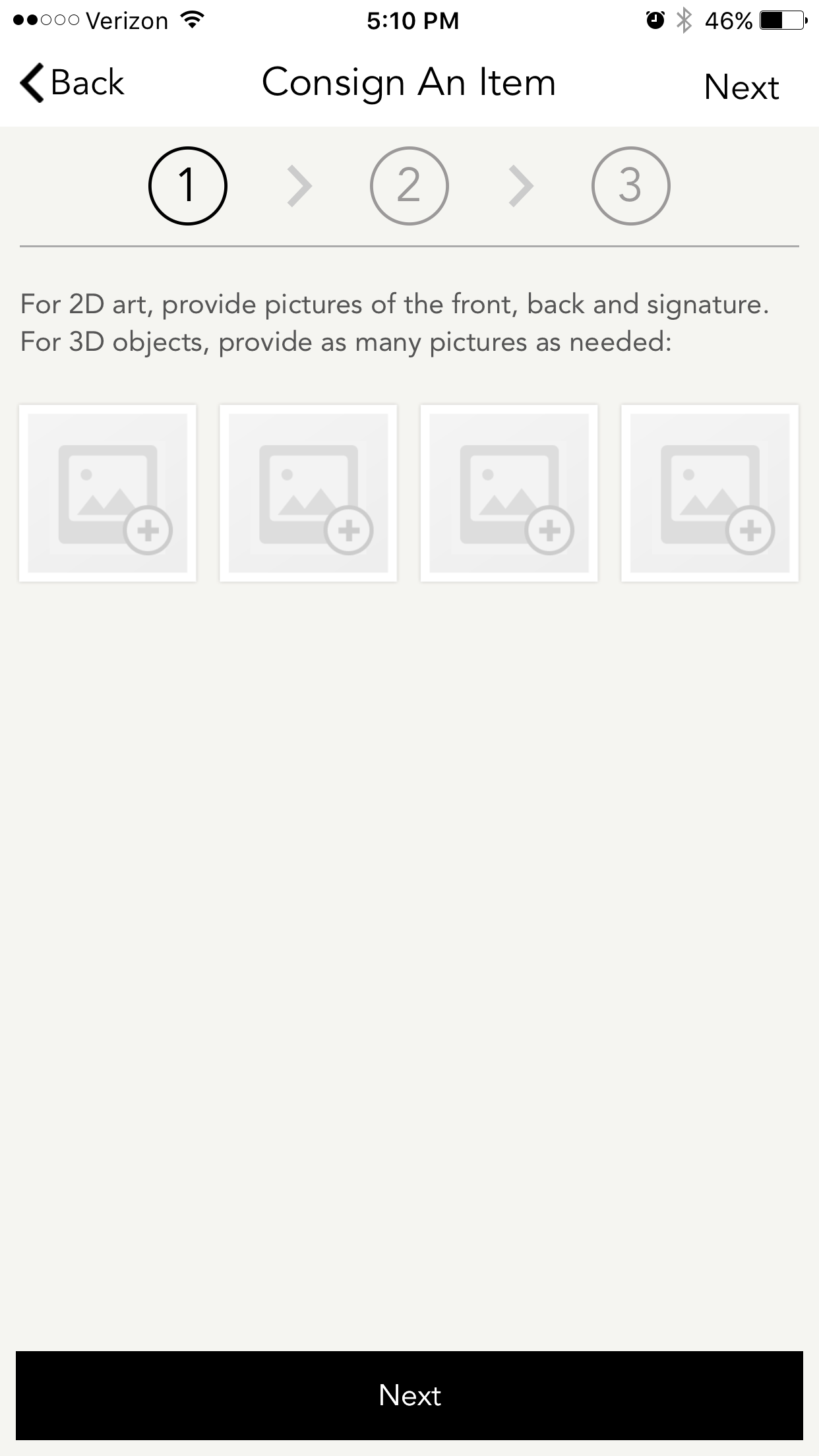Tap the third photo upload placeholder
819x1456 pixels.
509,492
